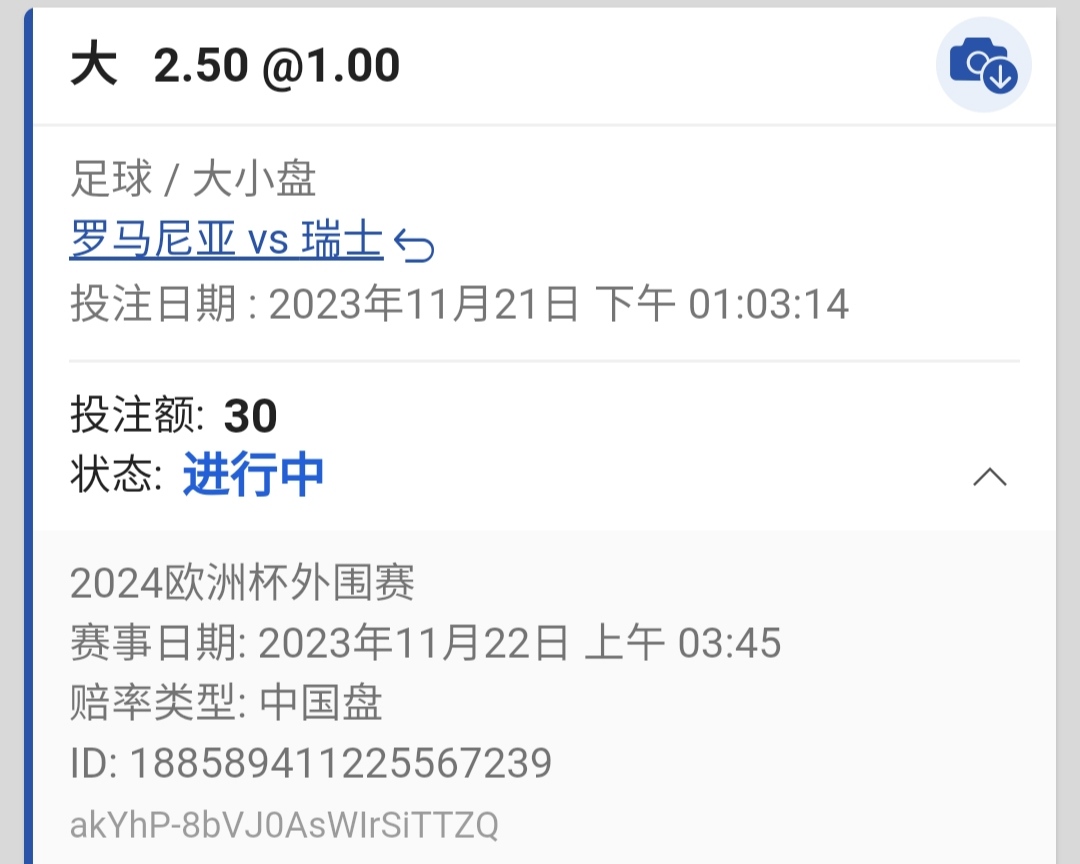Collapse the bet details chevron

coord(989,477)
